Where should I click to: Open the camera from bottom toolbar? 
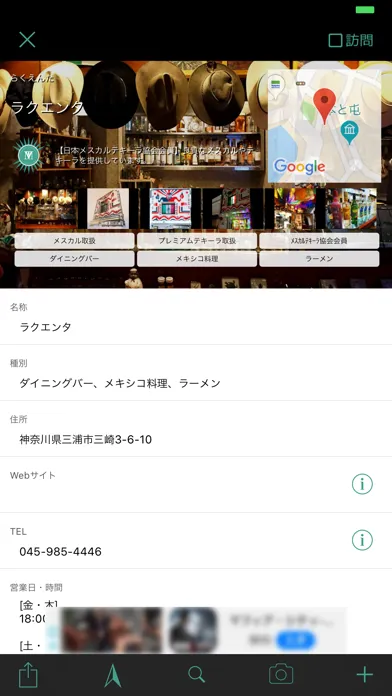pyautogui.click(x=281, y=674)
